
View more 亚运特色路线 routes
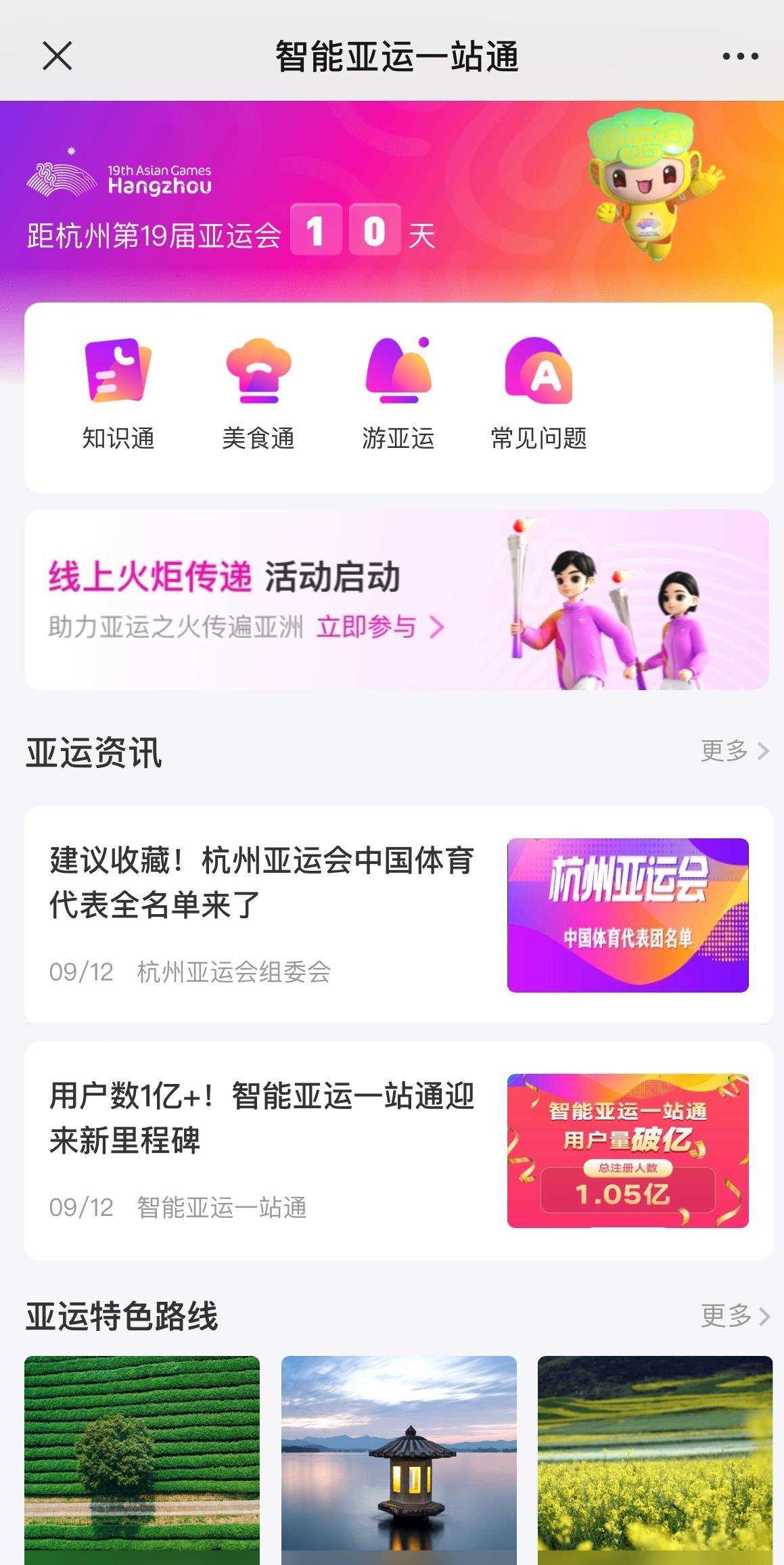coord(735,1315)
